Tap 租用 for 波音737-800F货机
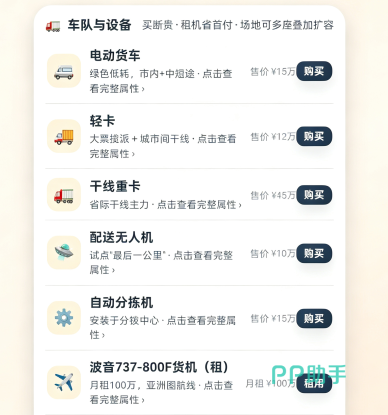This screenshot has width=388, height=415. [314, 383]
